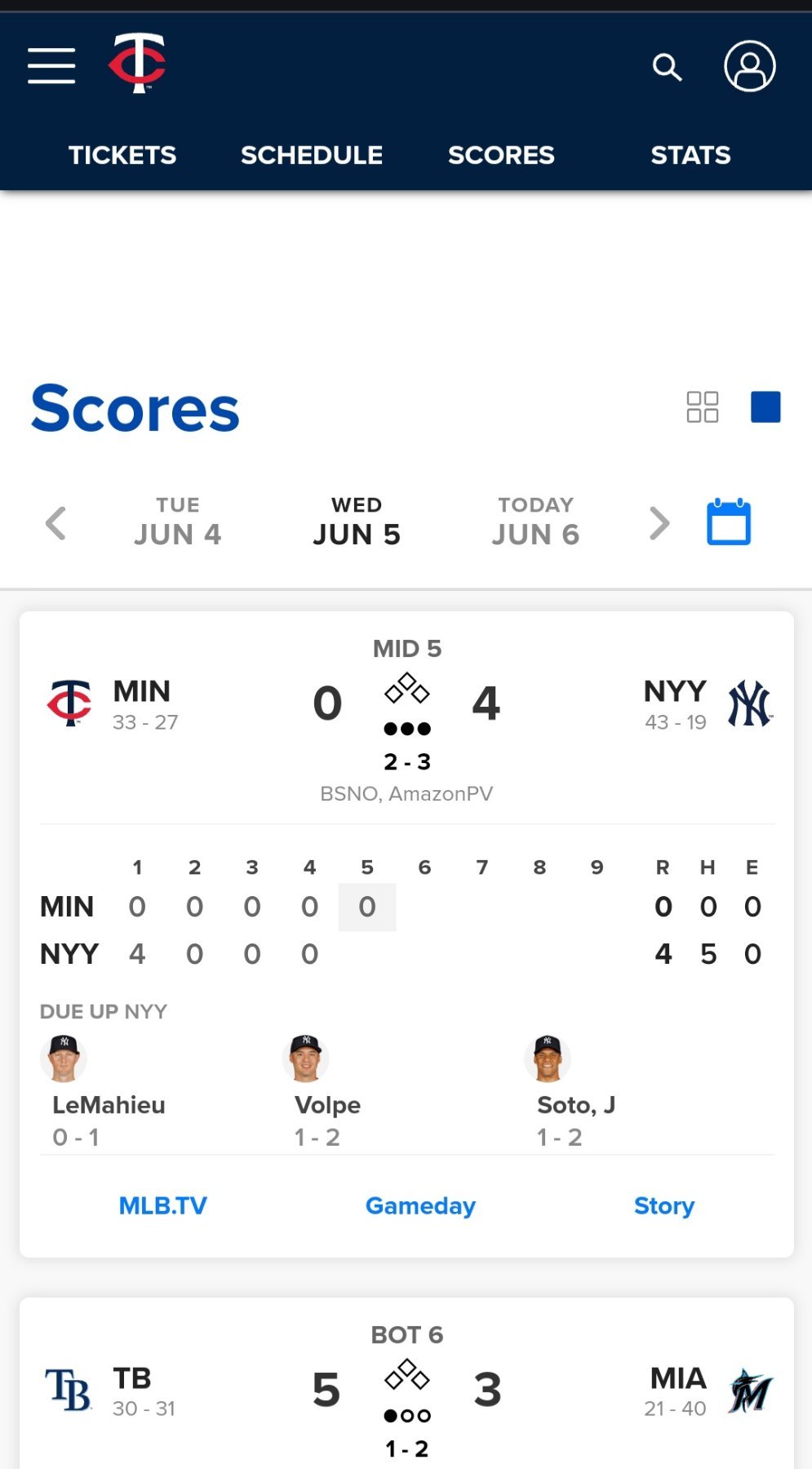Open Gameday for MIN vs NYY

click(420, 1205)
